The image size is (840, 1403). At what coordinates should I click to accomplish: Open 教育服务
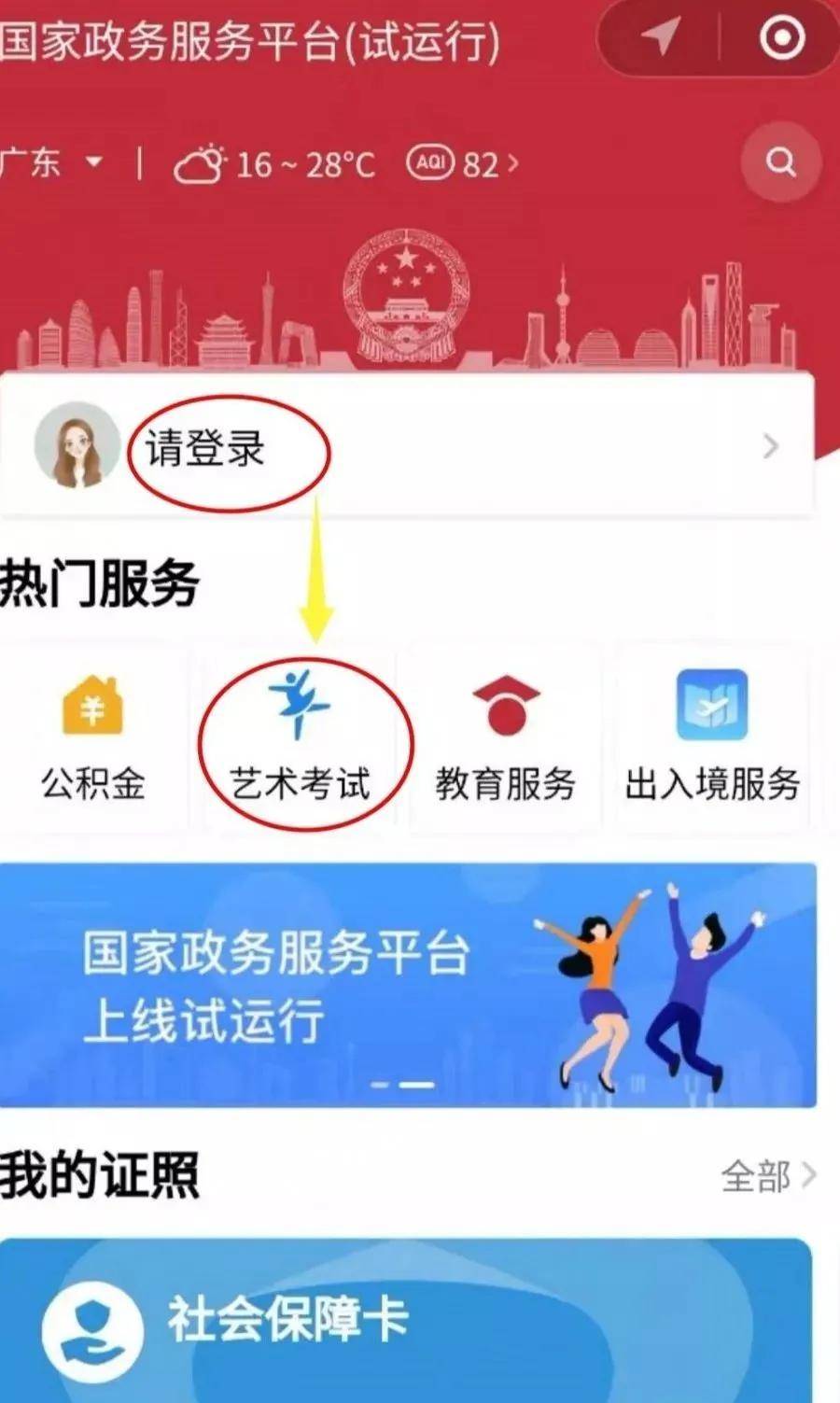(x=505, y=737)
